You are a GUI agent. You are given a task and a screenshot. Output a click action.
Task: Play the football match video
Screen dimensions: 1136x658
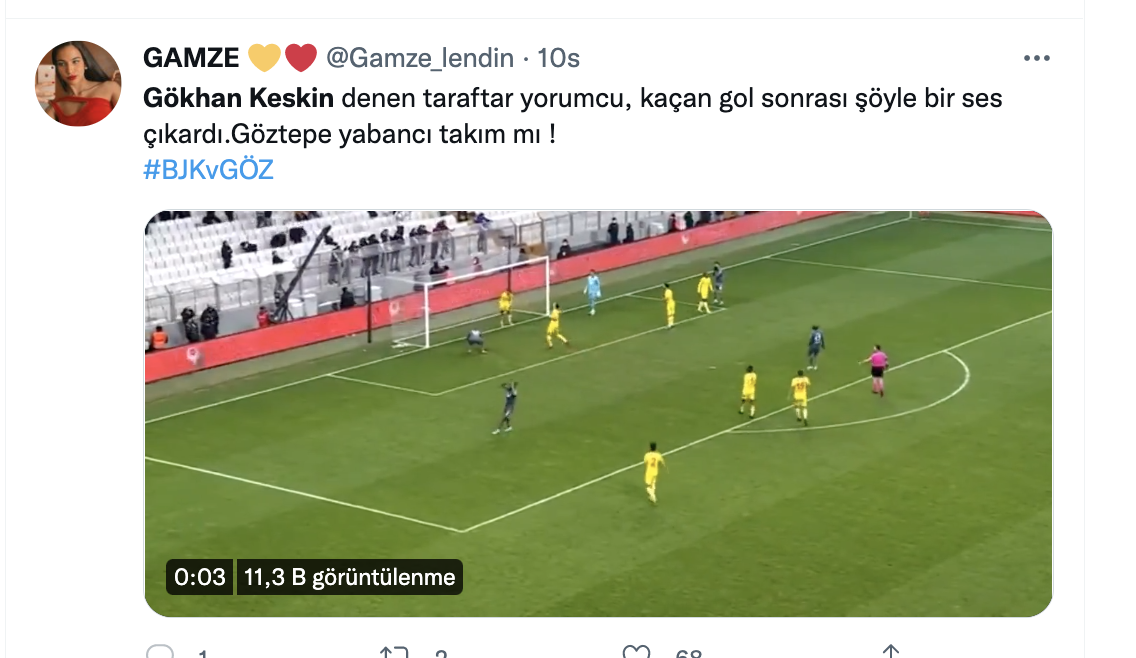[598, 413]
